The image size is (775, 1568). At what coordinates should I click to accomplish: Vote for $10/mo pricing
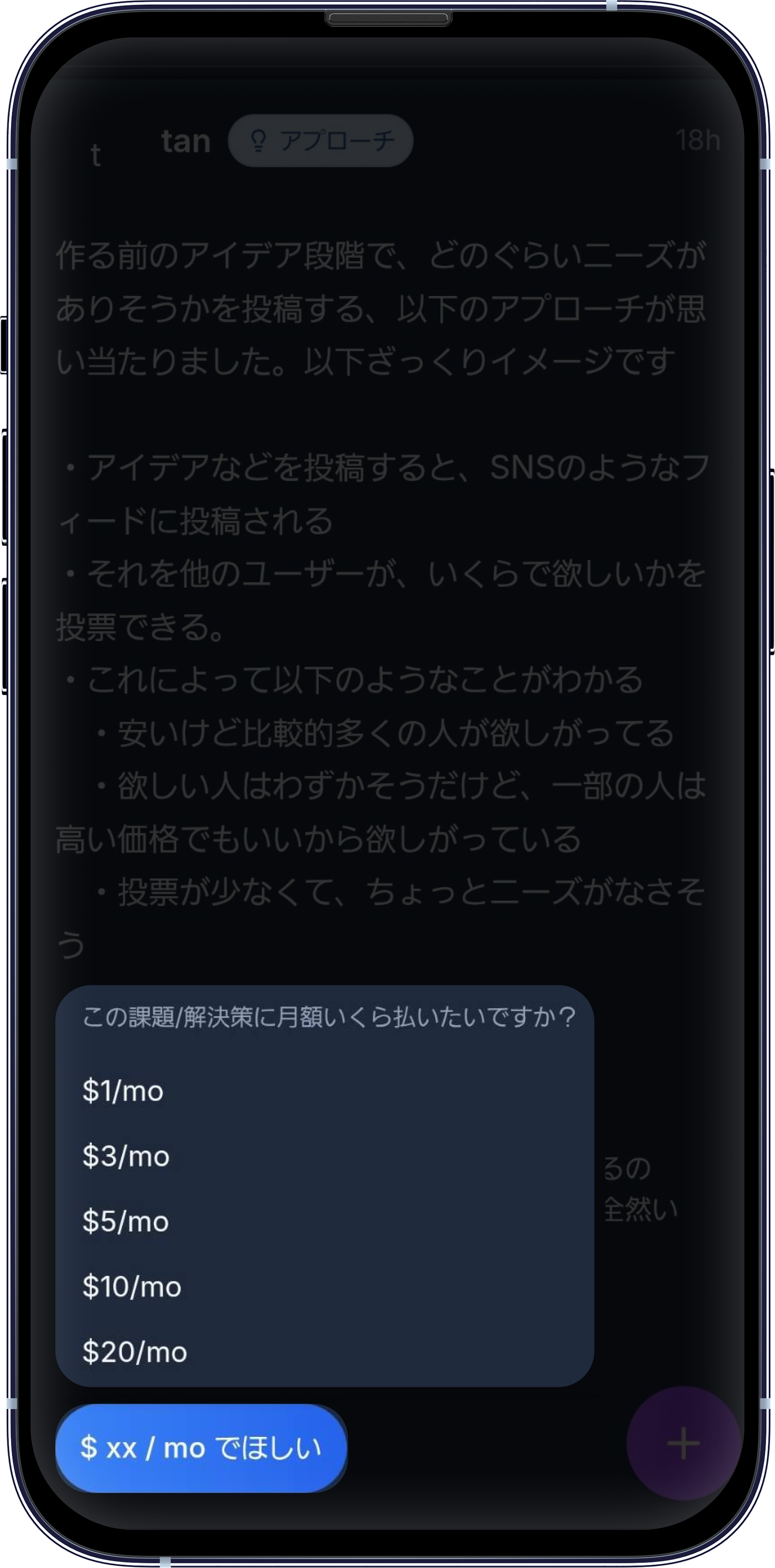click(x=132, y=1286)
